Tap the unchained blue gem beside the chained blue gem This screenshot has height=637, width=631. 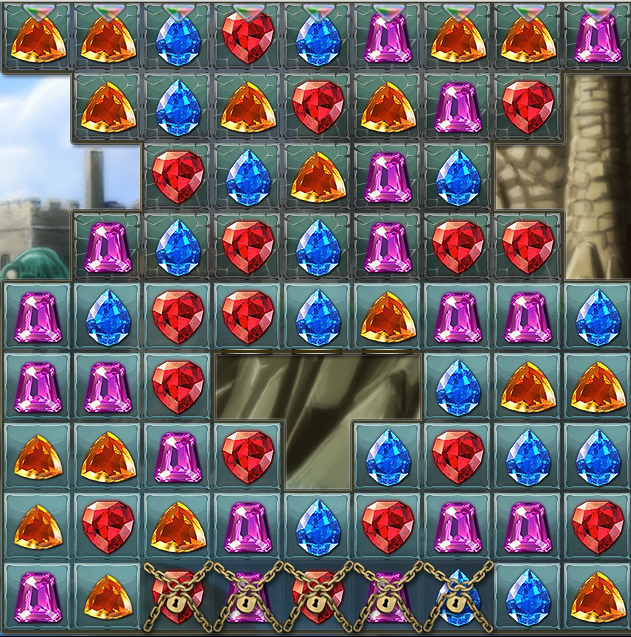527,597
